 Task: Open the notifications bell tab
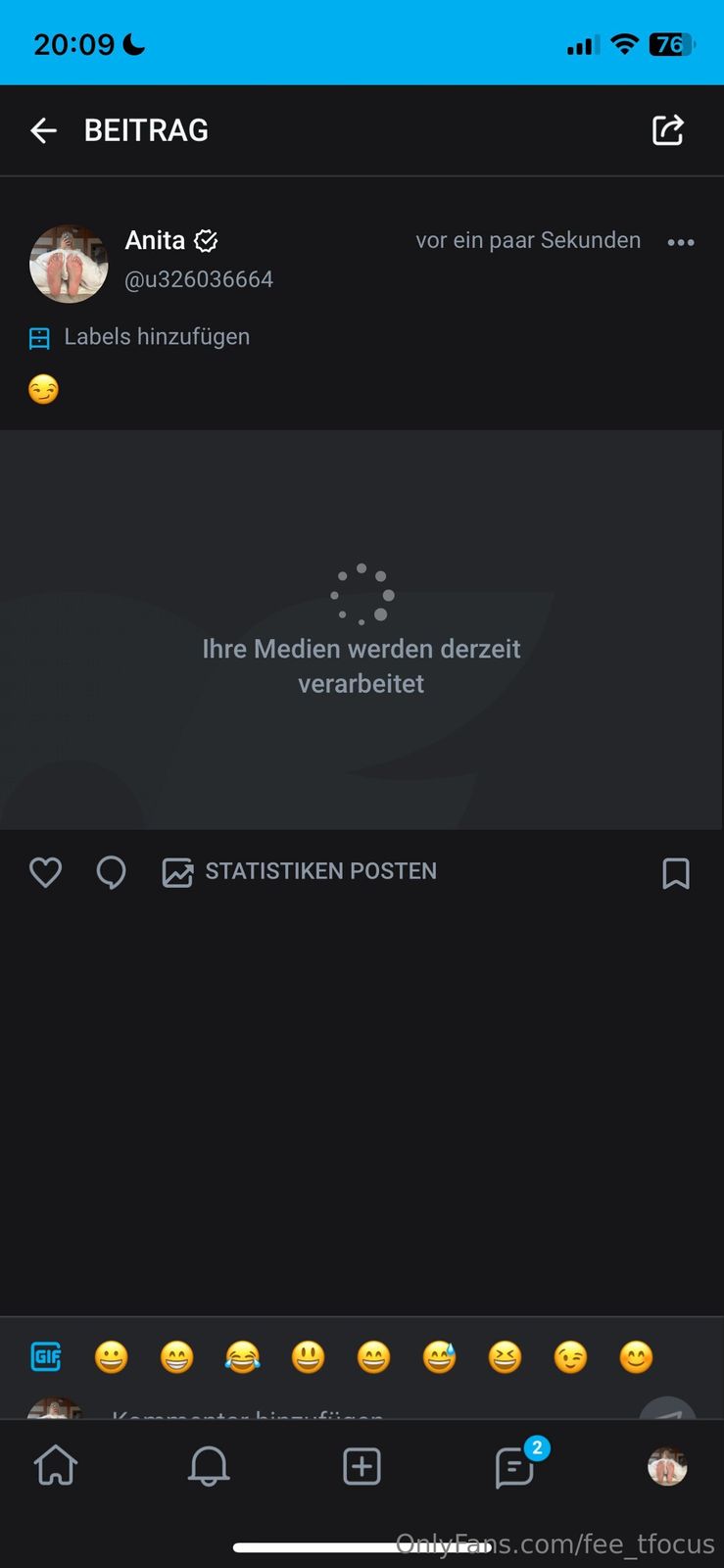click(x=209, y=1466)
